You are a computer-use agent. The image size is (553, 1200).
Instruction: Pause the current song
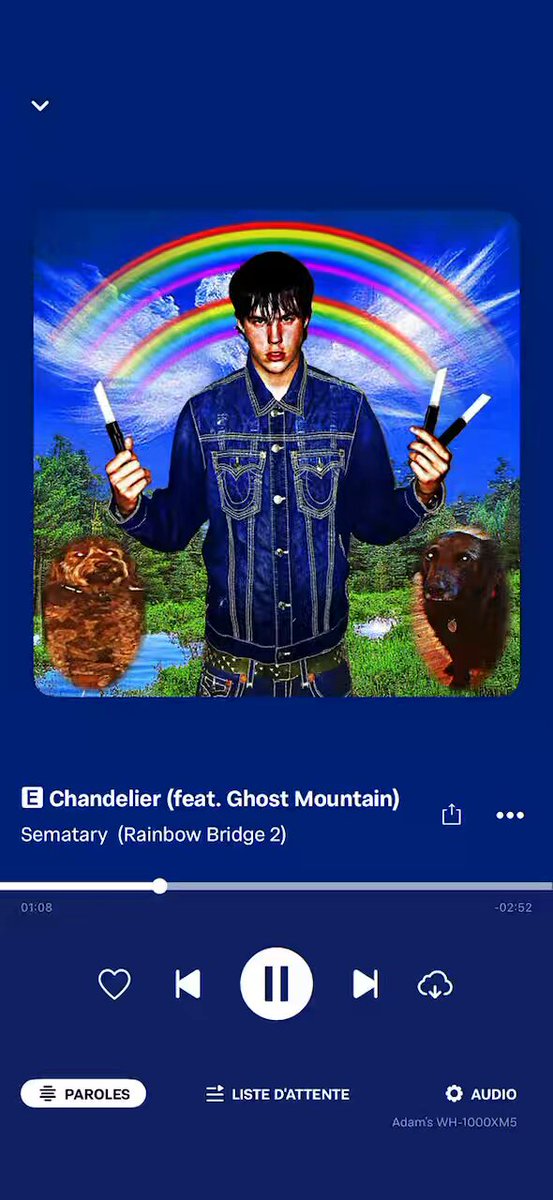(276, 984)
